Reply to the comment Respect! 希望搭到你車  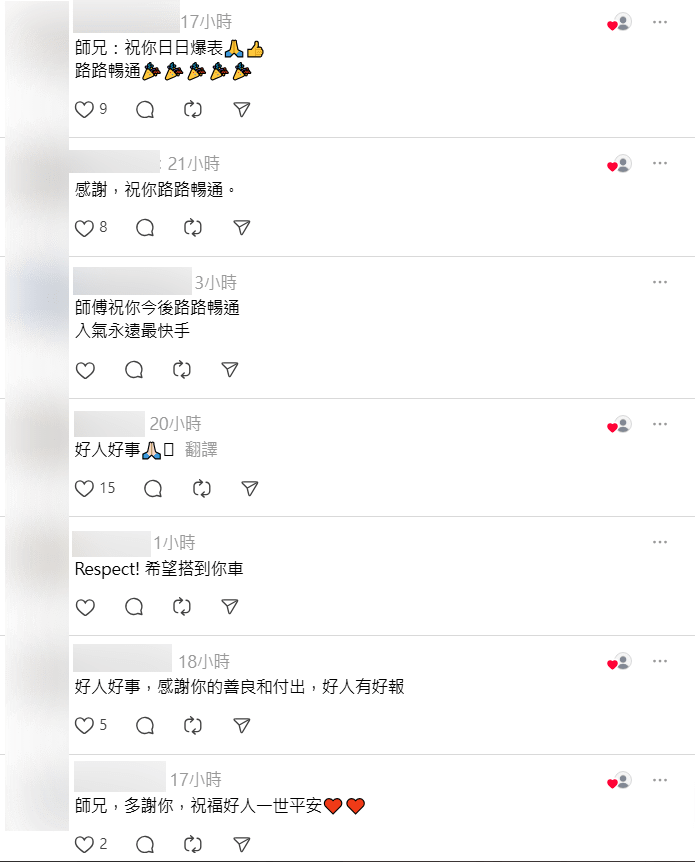click(x=134, y=607)
